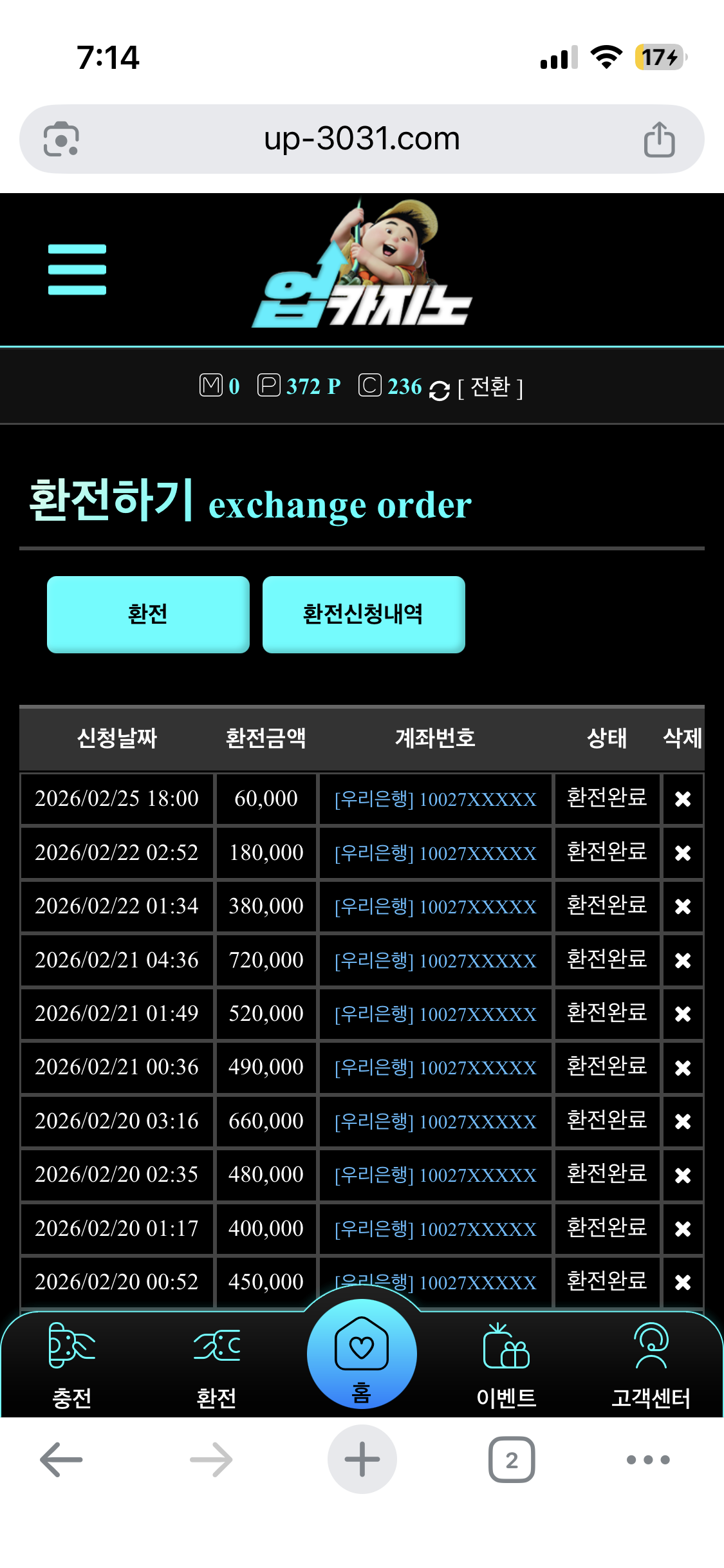
Task: Go to the 홈 home tab
Action: point(362,1355)
